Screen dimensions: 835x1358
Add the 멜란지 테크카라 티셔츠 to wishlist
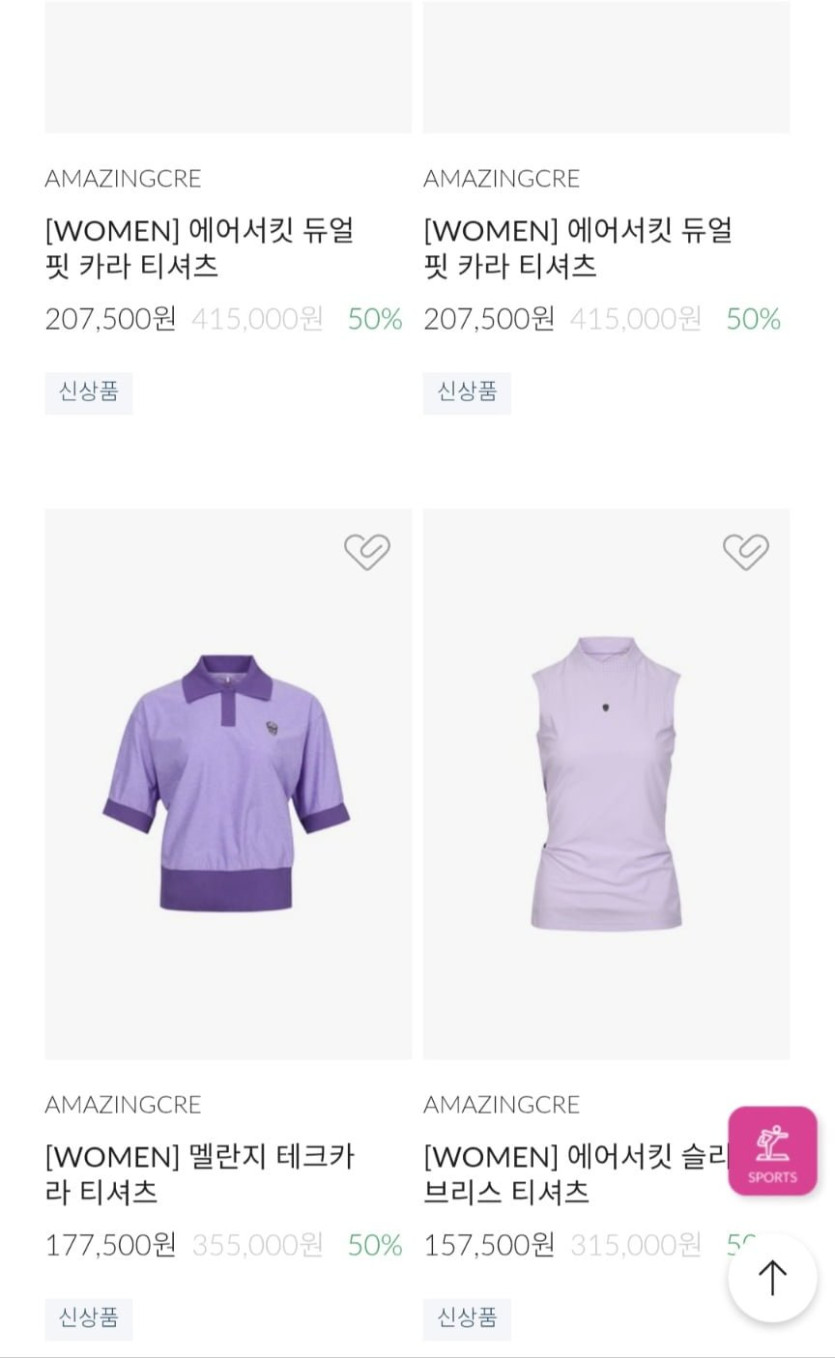[x=367, y=551]
